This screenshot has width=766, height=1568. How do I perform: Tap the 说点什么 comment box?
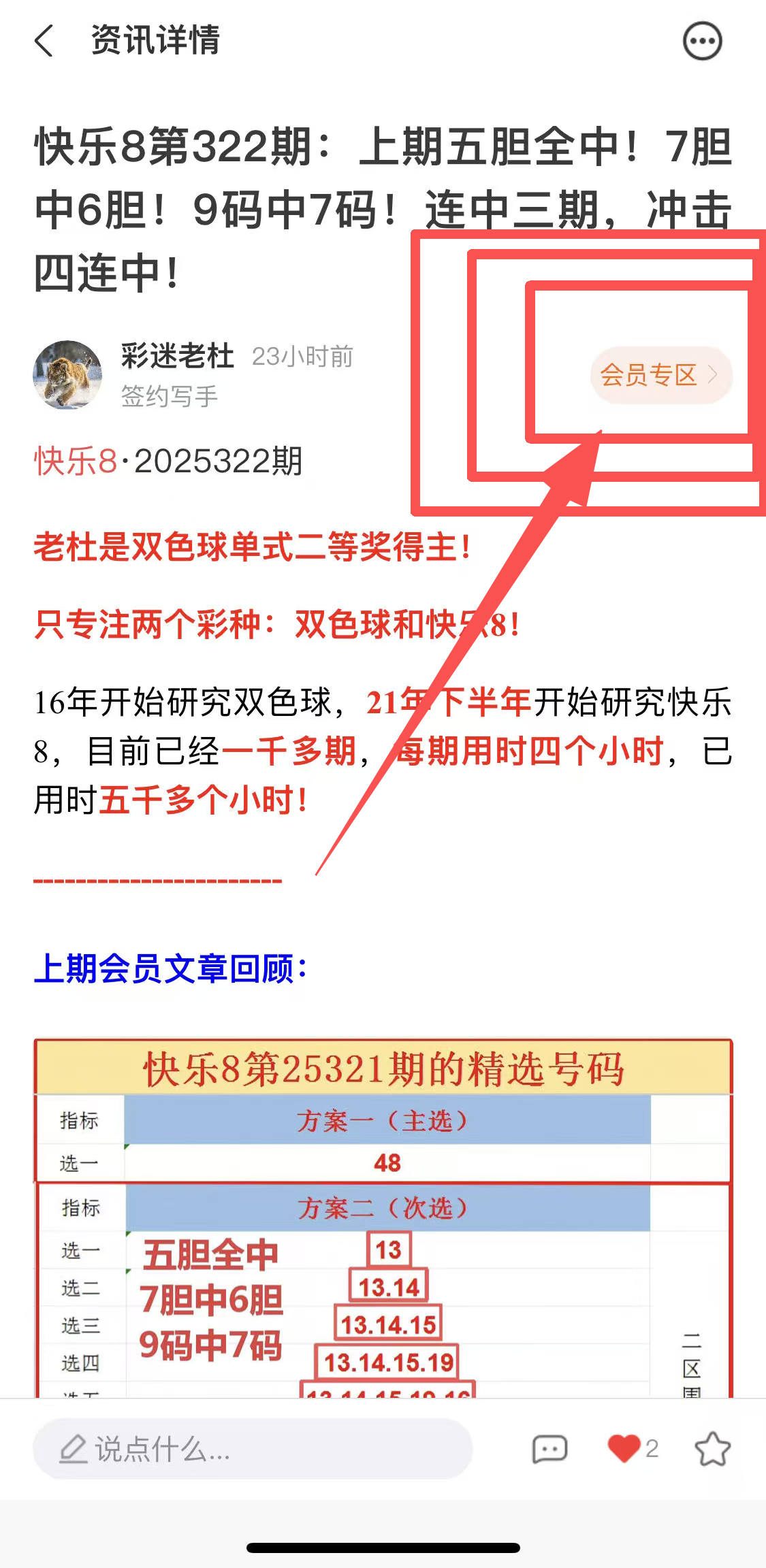pyautogui.click(x=252, y=1448)
